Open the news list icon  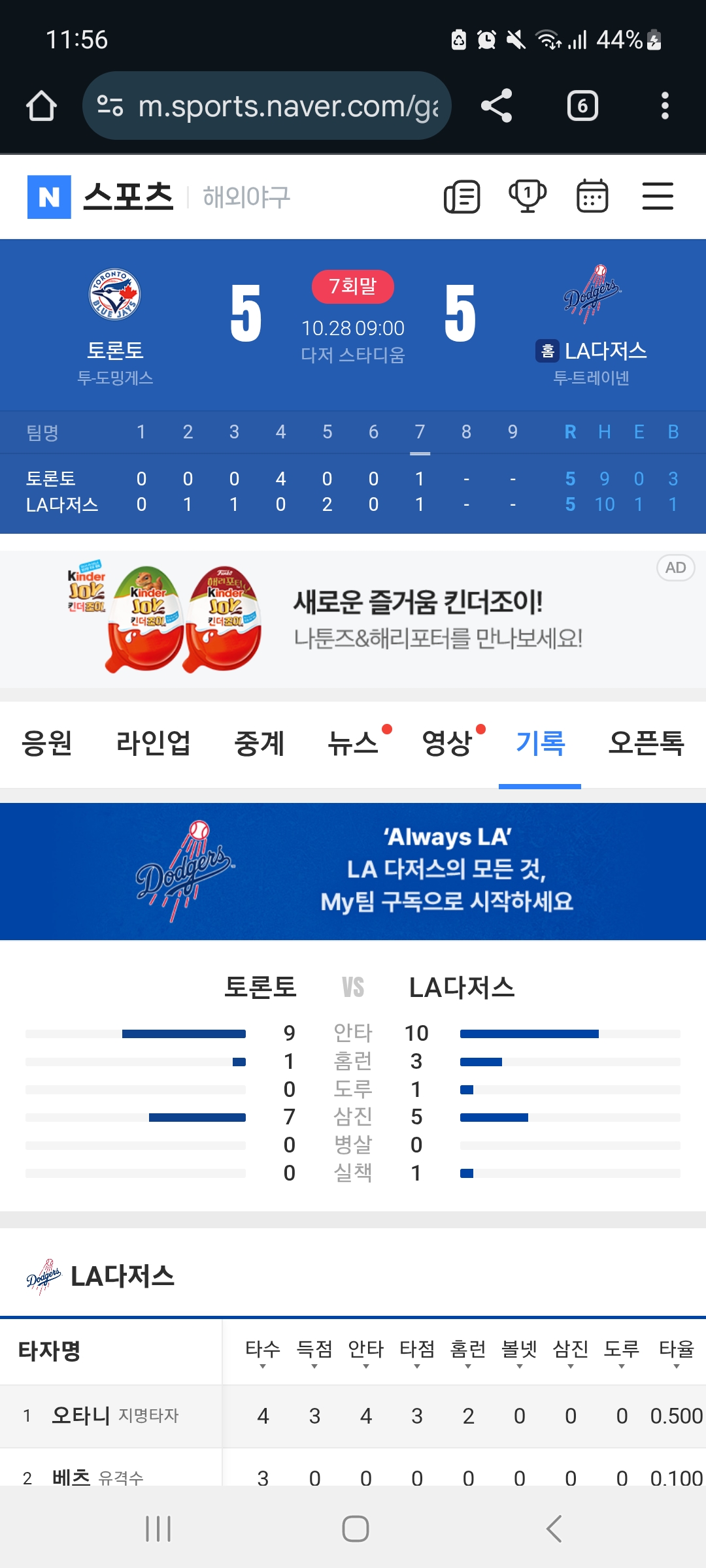click(x=462, y=197)
